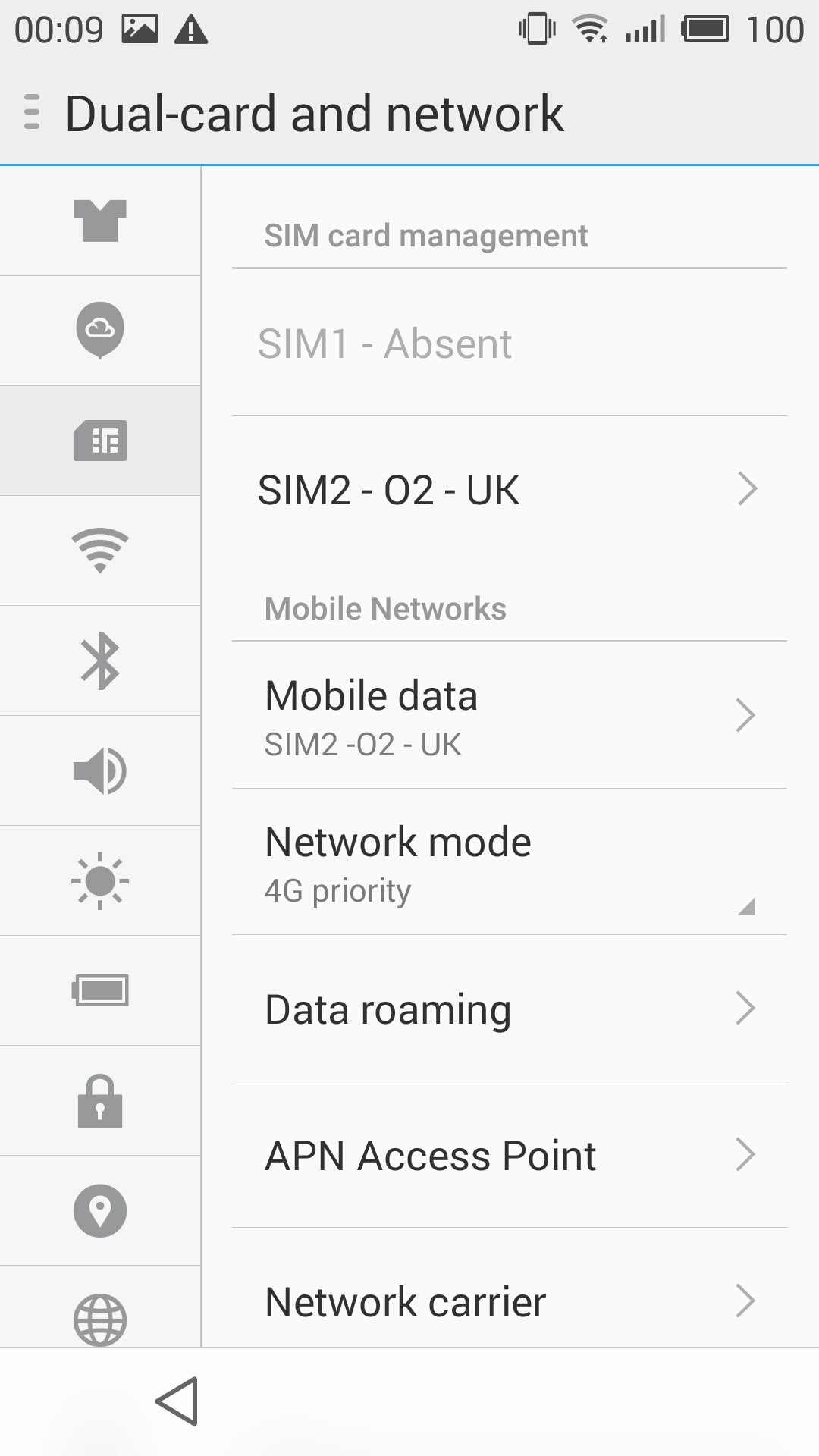Open language globe settings in sidebar

point(100,1319)
